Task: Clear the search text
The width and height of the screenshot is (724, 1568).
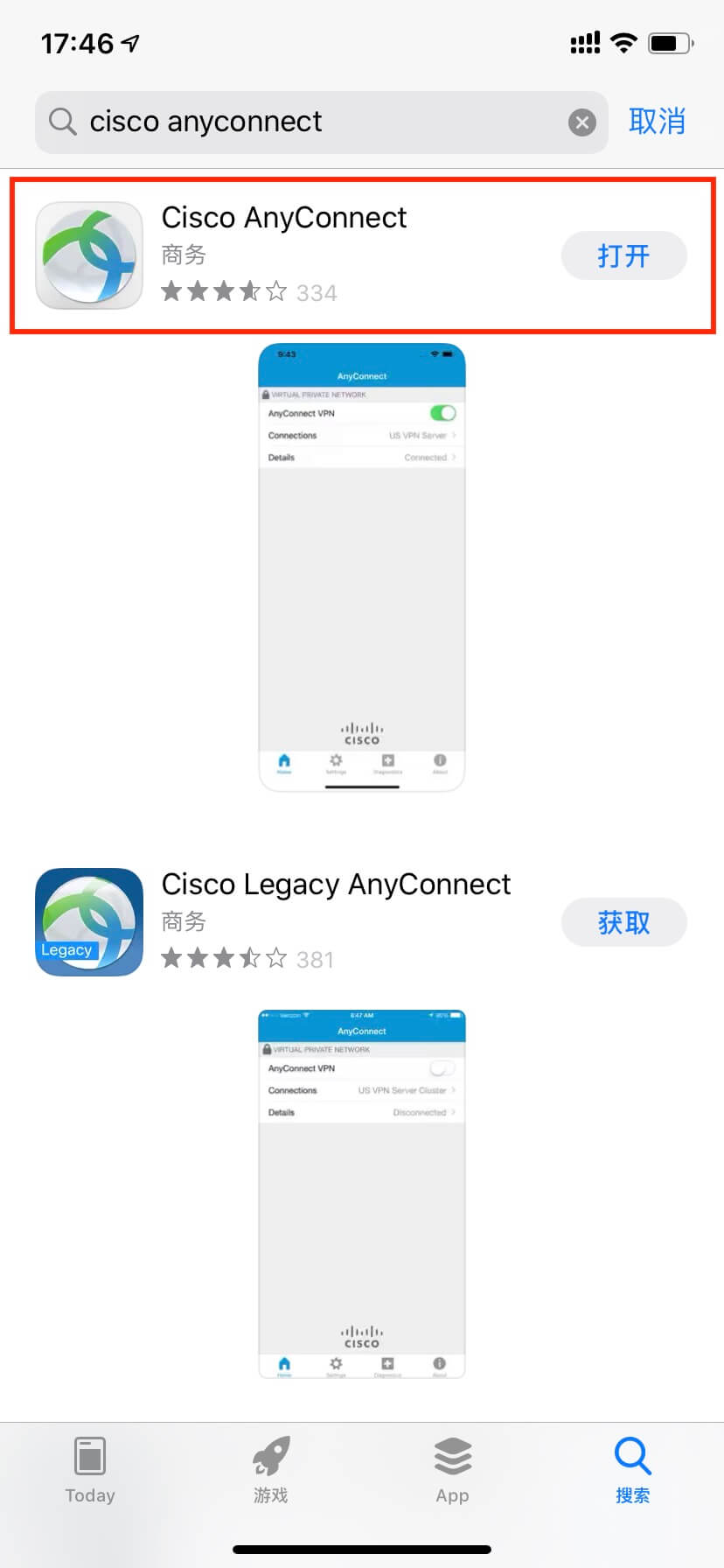Action: [x=582, y=122]
